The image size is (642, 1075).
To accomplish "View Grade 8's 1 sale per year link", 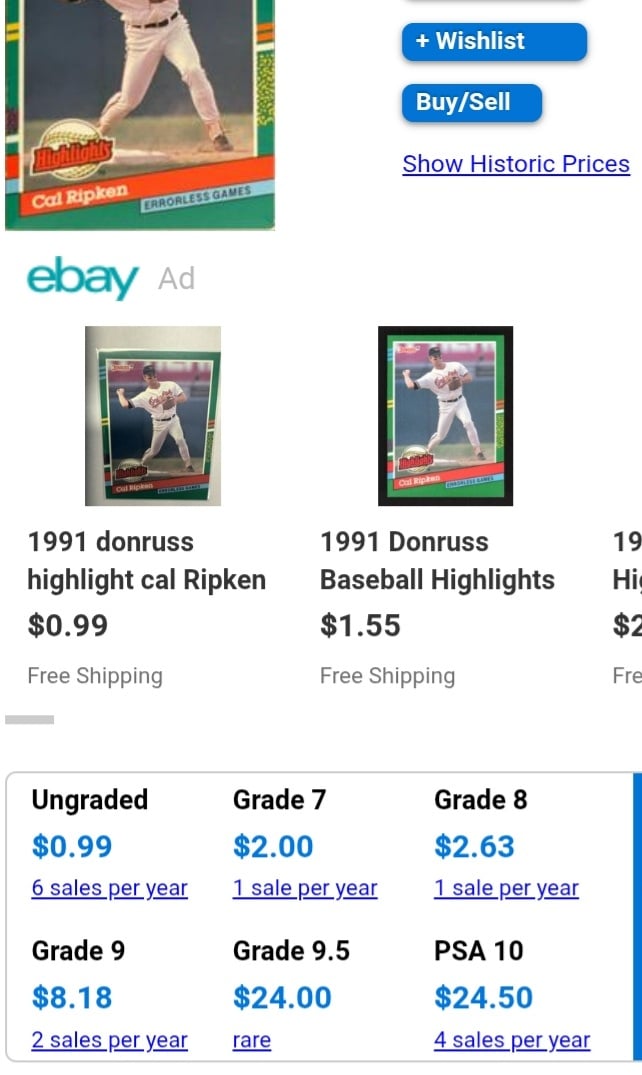I will point(506,888).
